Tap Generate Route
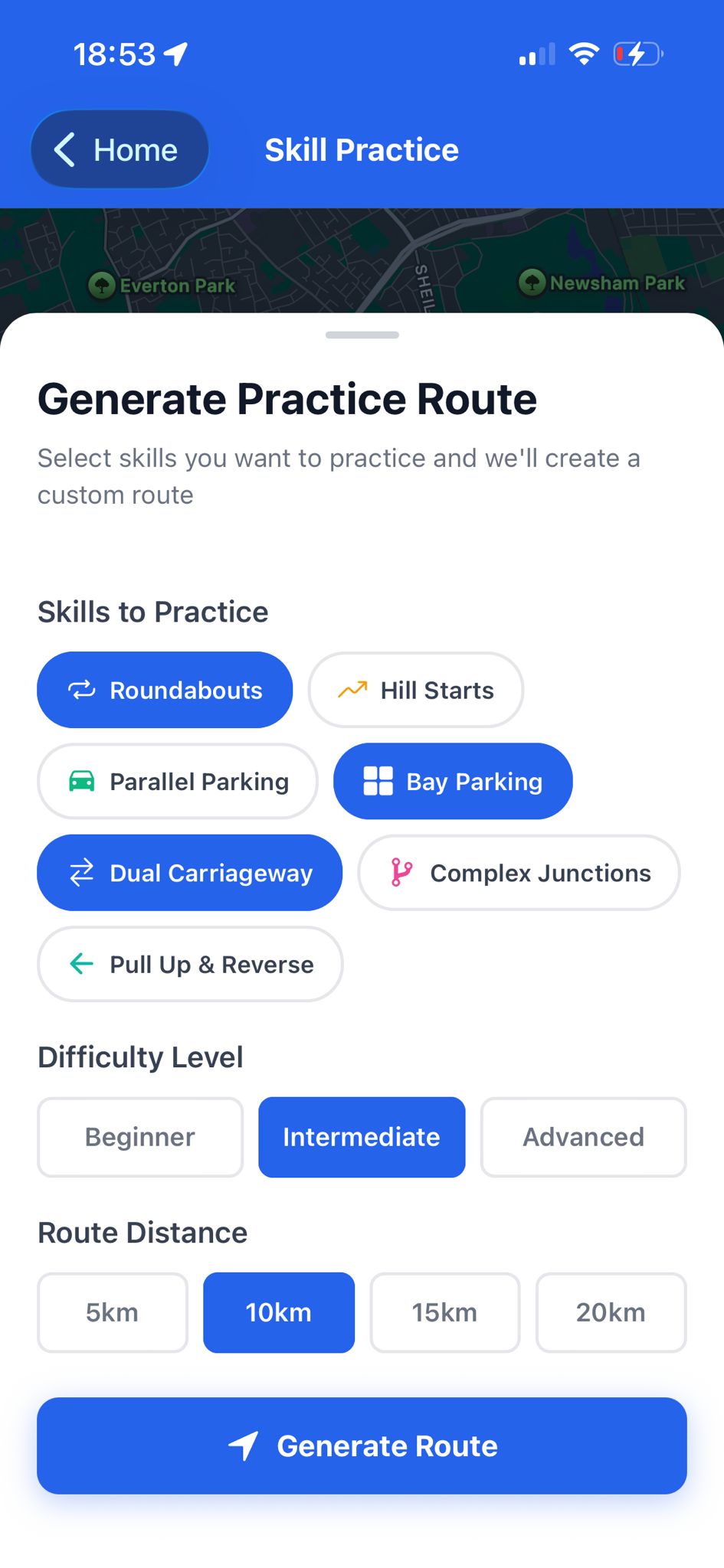This screenshot has height=1568, width=724. coord(362,1445)
